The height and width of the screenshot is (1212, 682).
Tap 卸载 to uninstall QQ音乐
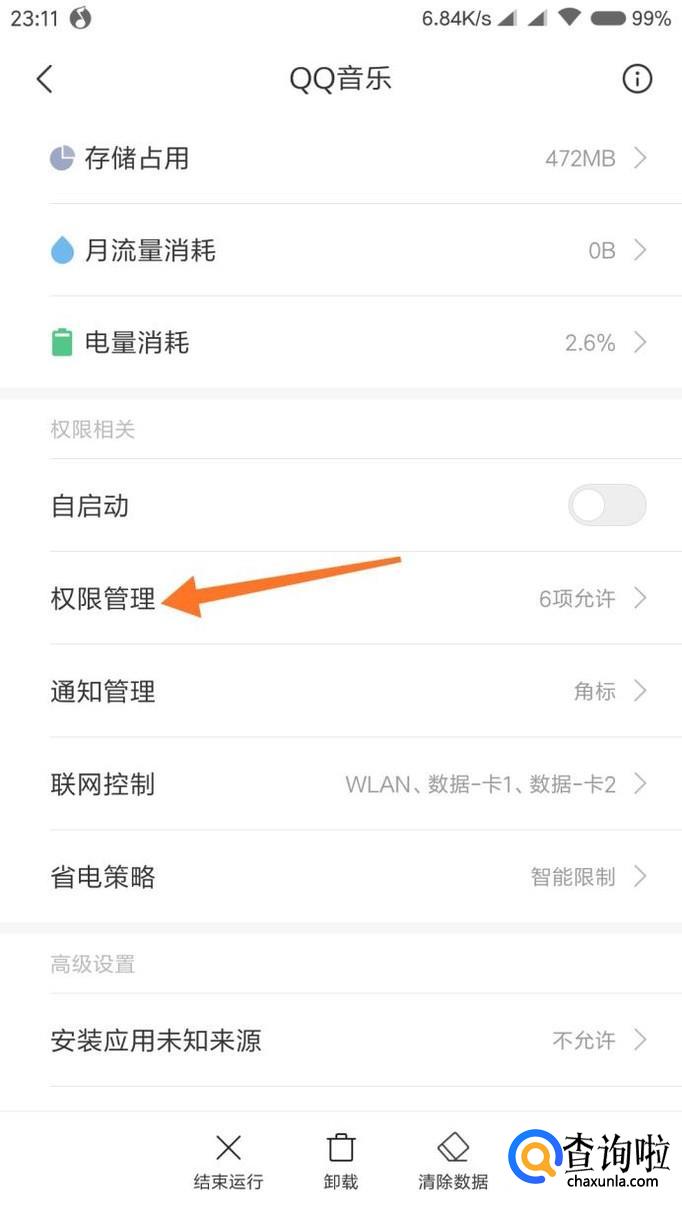click(341, 1160)
